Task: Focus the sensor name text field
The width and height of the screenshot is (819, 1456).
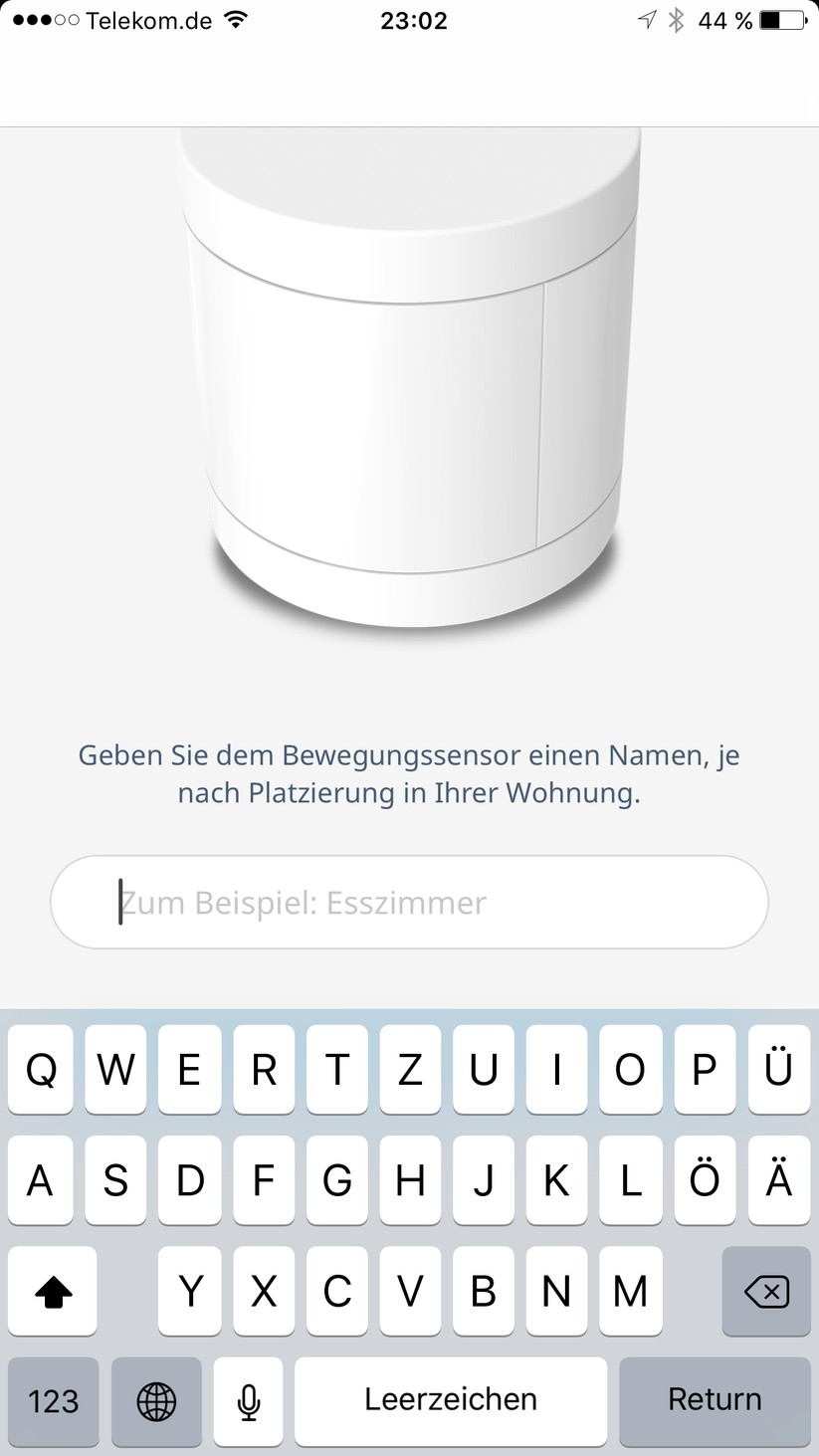Action: (x=409, y=903)
